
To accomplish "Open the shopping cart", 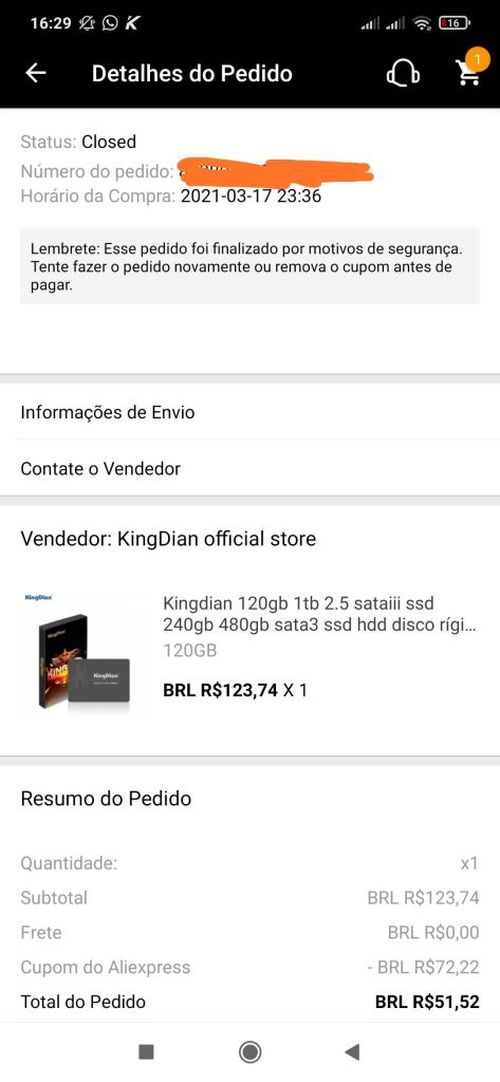I will pyautogui.click(x=470, y=71).
